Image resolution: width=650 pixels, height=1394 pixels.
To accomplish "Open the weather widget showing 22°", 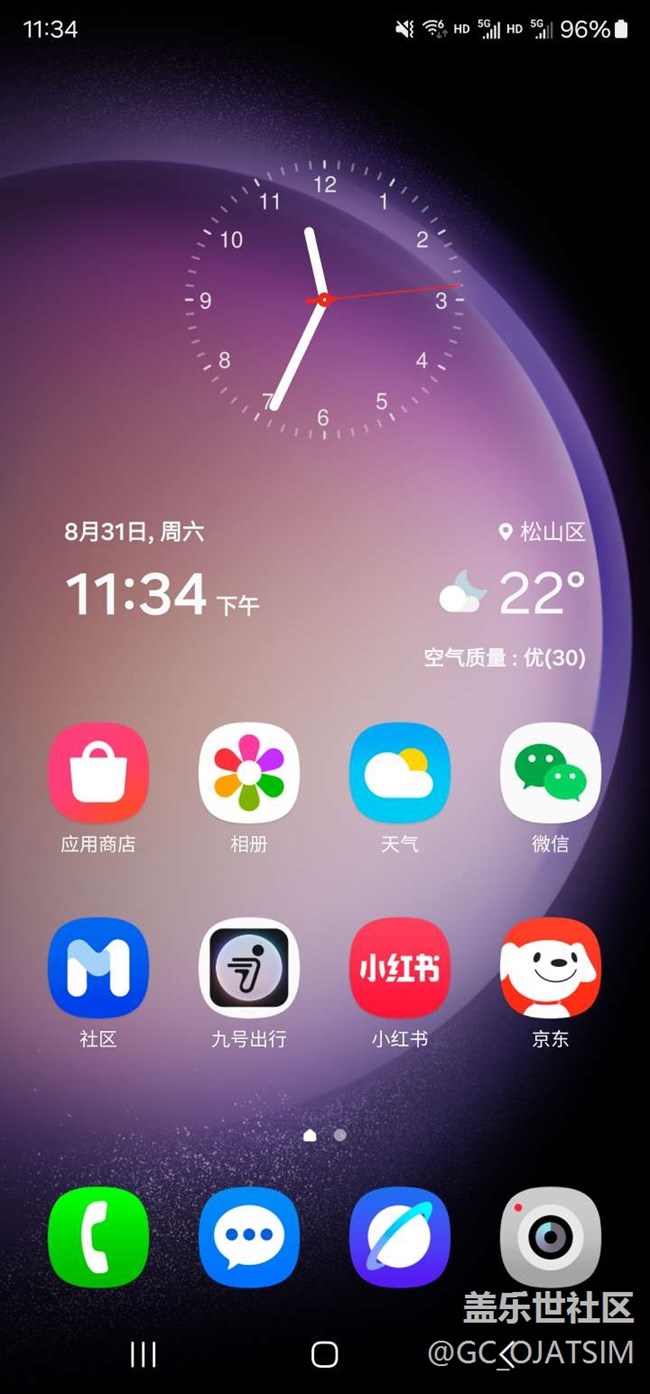I will (x=512, y=594).
